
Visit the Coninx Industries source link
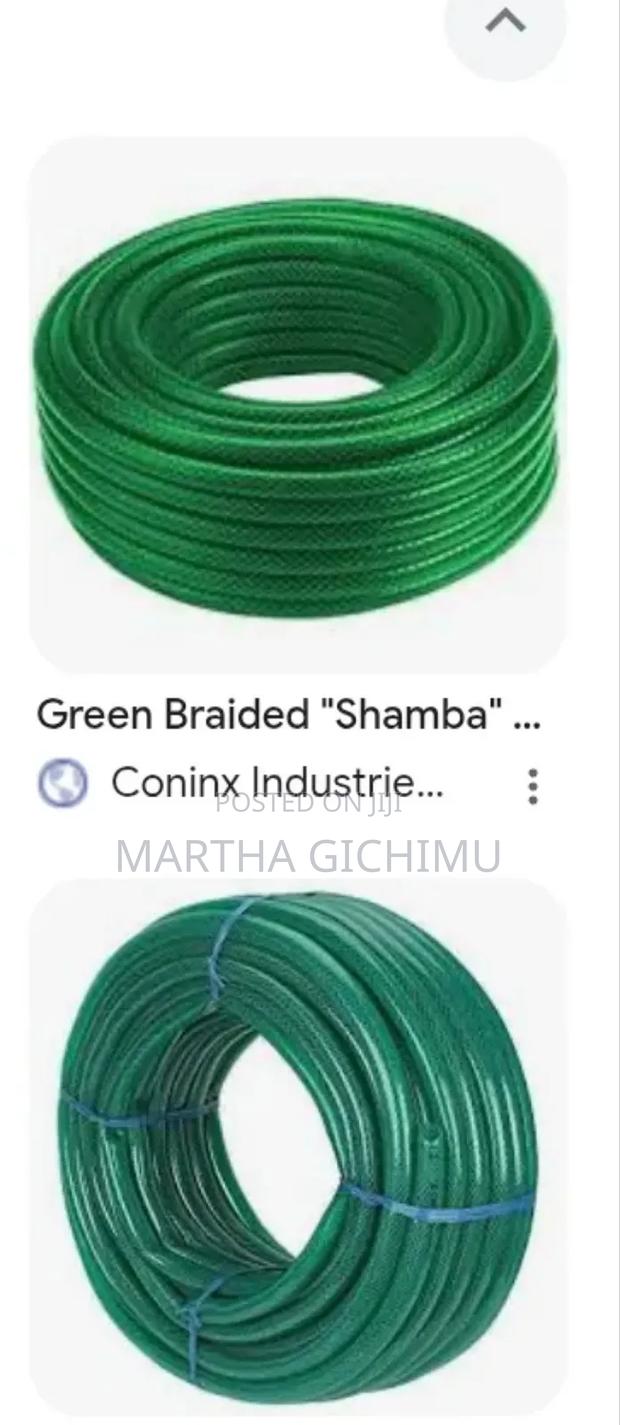click(x=275, y=783)
